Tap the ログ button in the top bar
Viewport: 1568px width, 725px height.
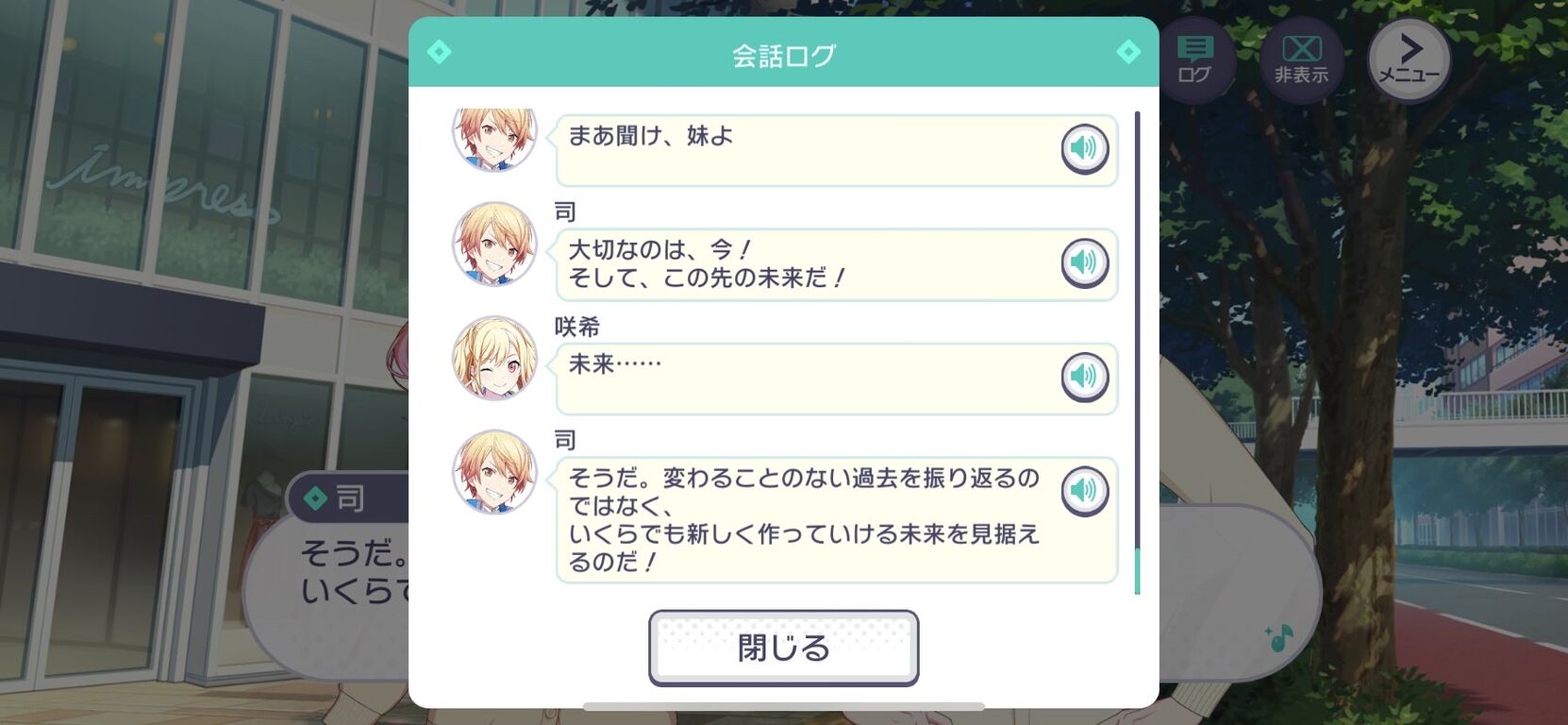[1194, 59]
